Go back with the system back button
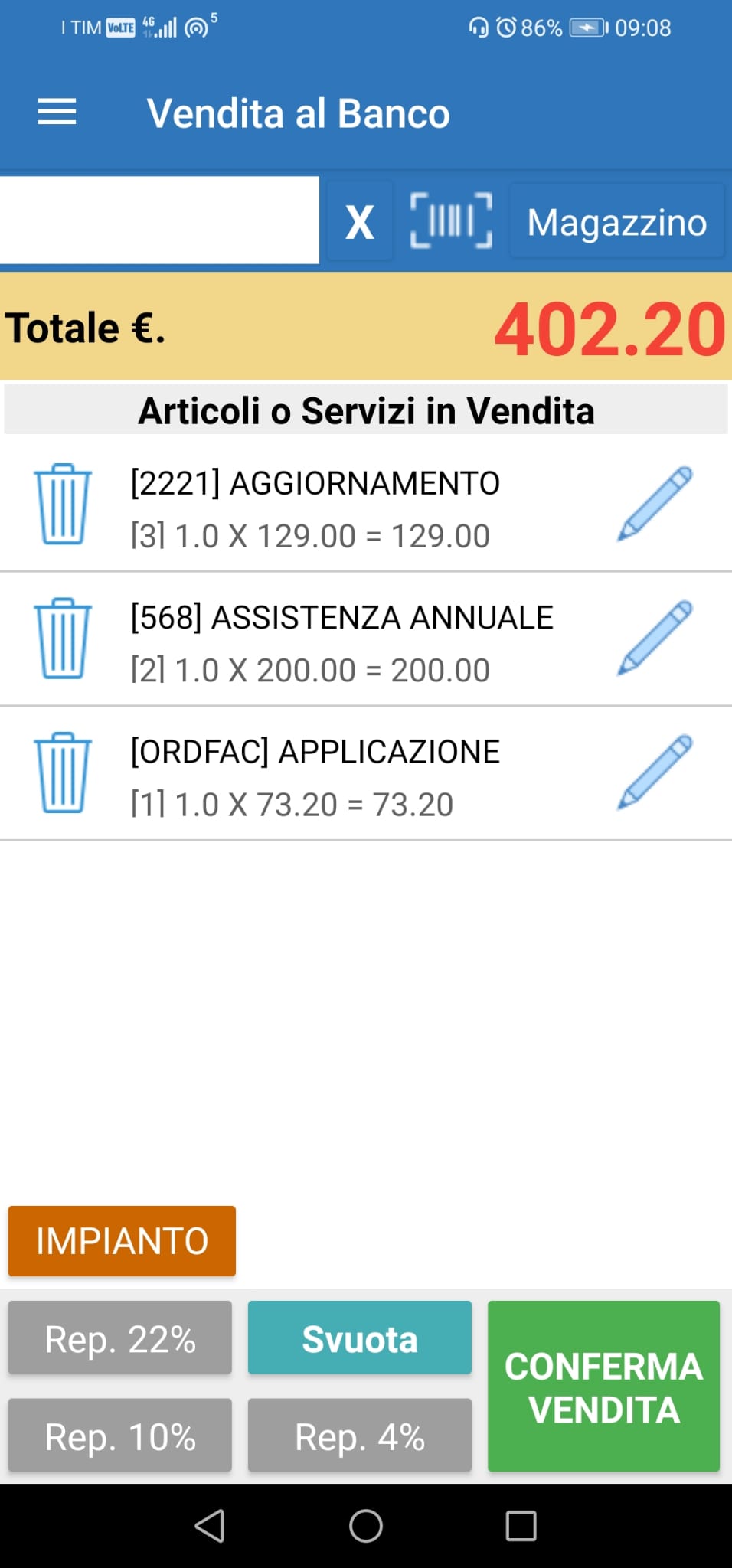The height and width of the screenshot is (1568, 732). coord(210,1526)
